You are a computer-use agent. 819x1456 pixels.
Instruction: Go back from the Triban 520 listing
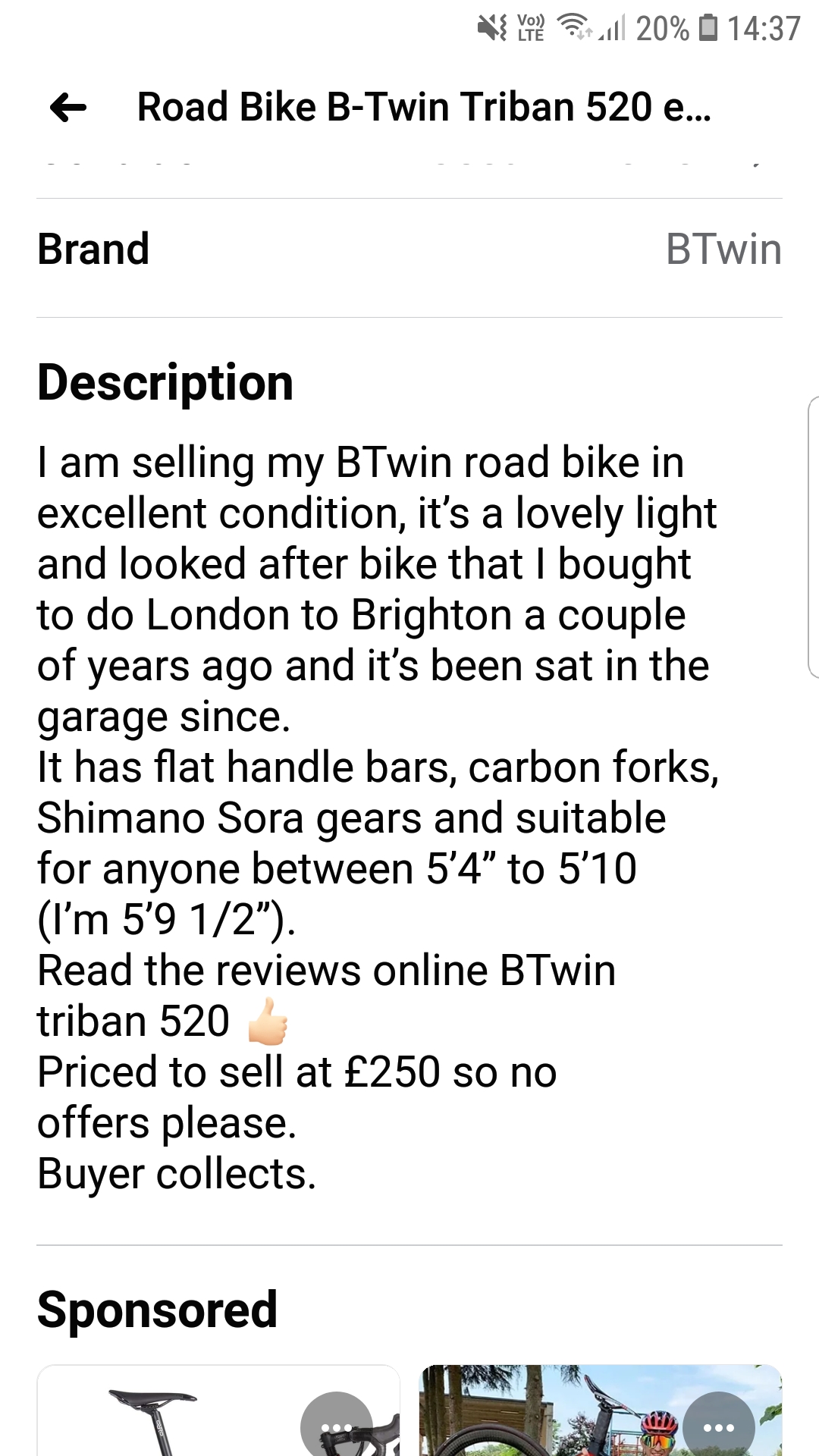tap(68, 107)
